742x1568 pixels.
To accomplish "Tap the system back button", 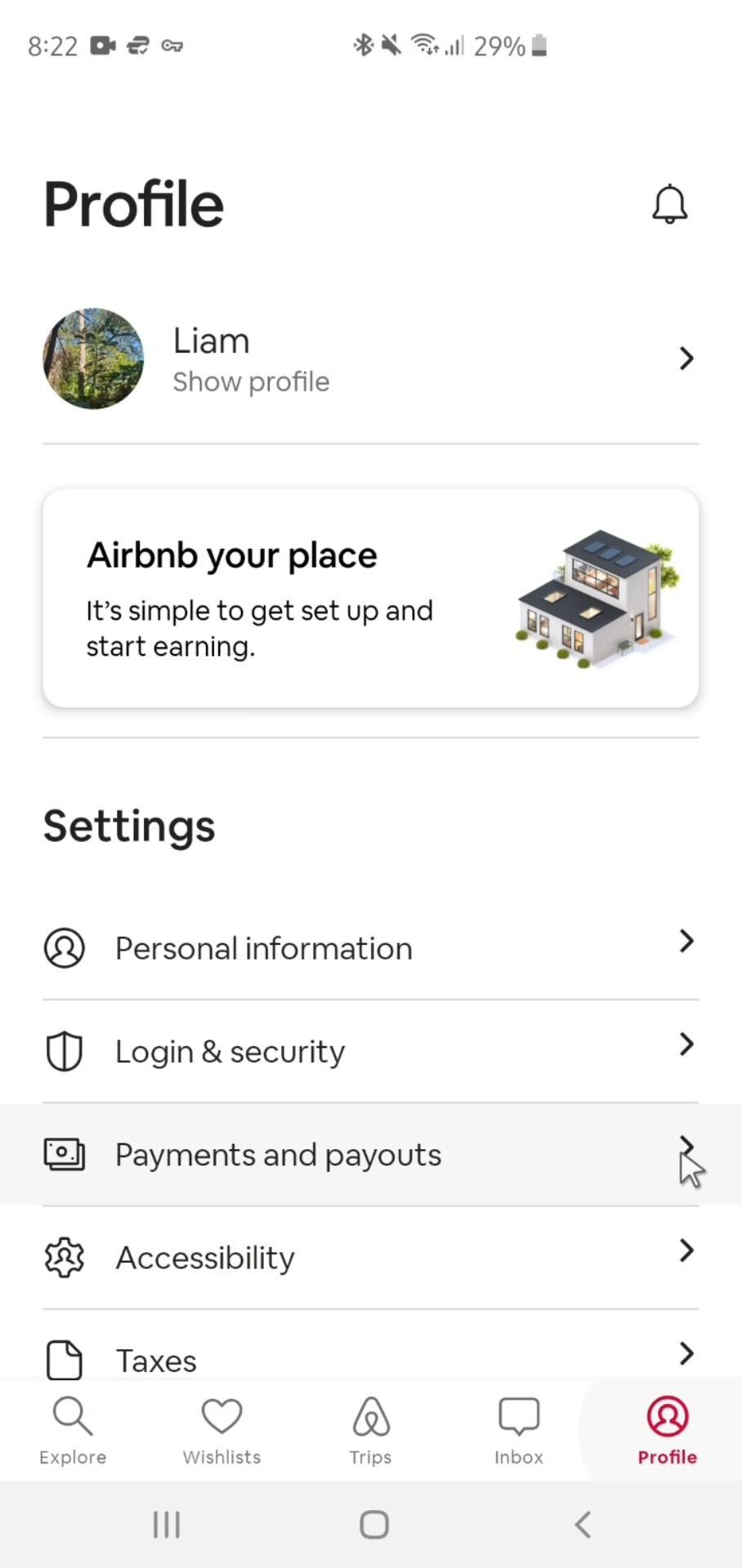I will coord(583,1525).
